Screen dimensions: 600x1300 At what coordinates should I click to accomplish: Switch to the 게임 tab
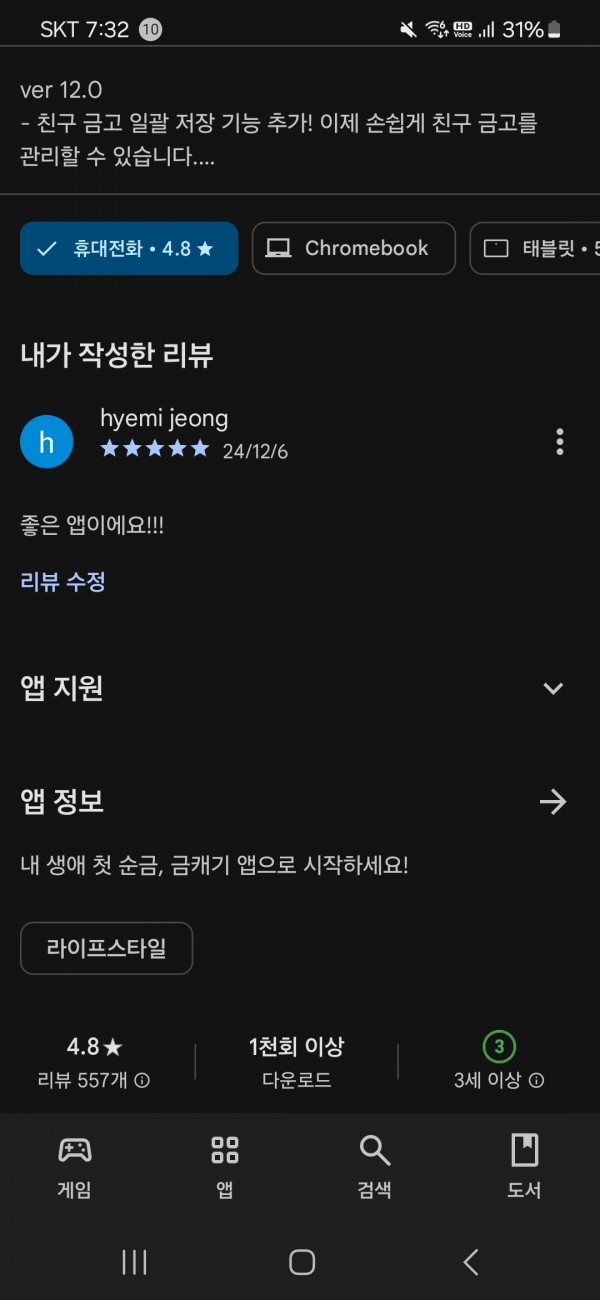click(75, 1167)
